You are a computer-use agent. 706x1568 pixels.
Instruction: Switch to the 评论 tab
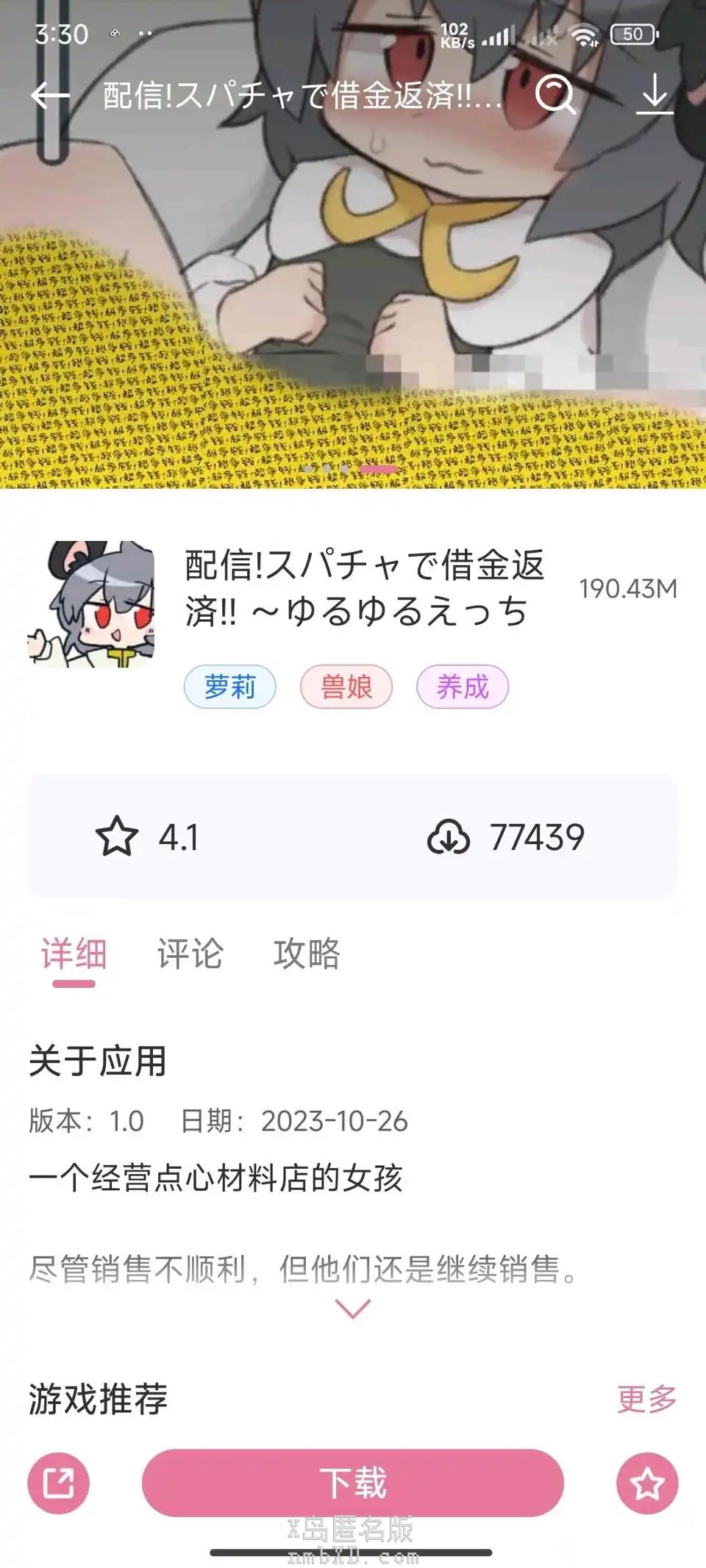[190, 953]
